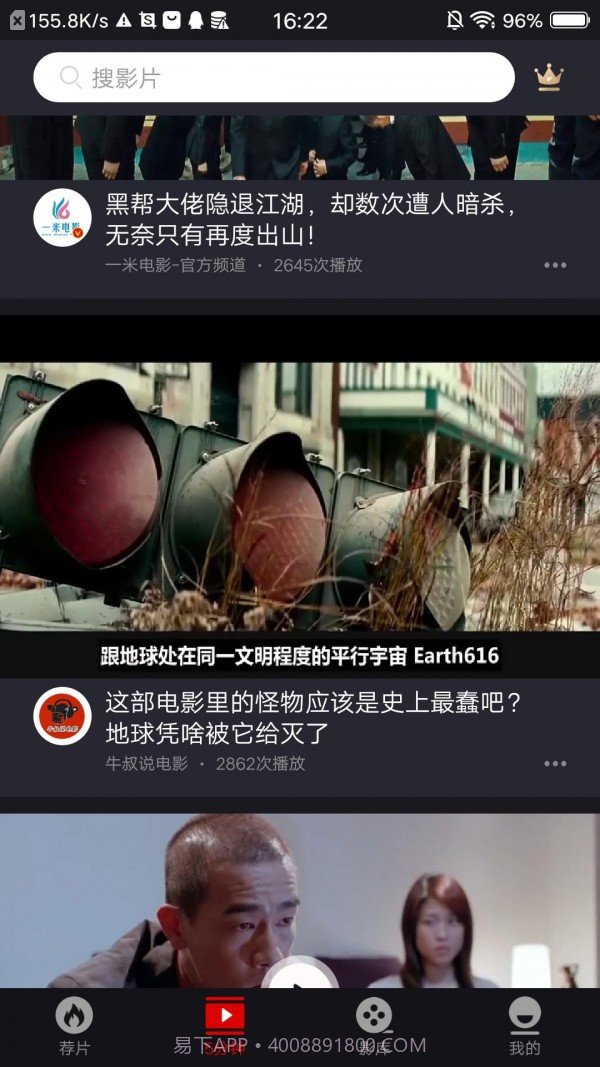Open the video titled 这部电影里的怪物应该是史上最蠢吧
Screen dimensions: 600x1067
[314, 718]
